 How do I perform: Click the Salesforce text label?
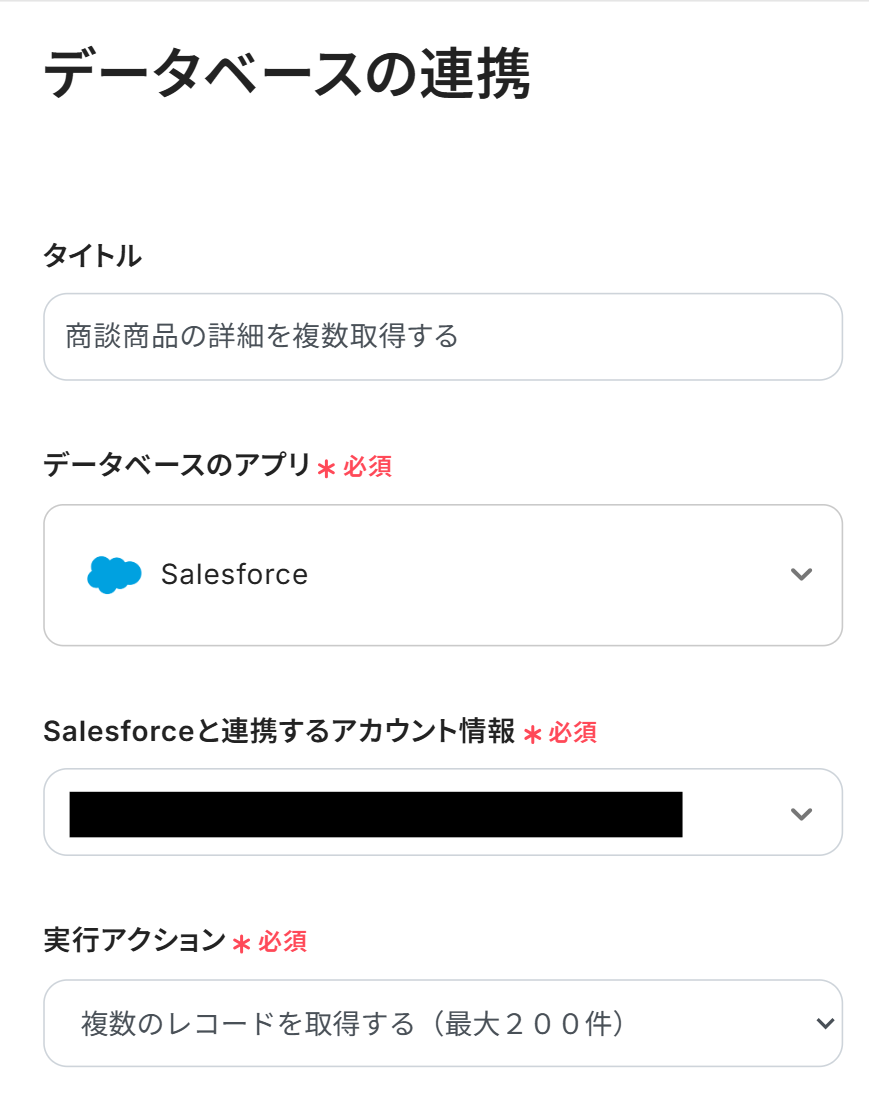pos(234,574)
